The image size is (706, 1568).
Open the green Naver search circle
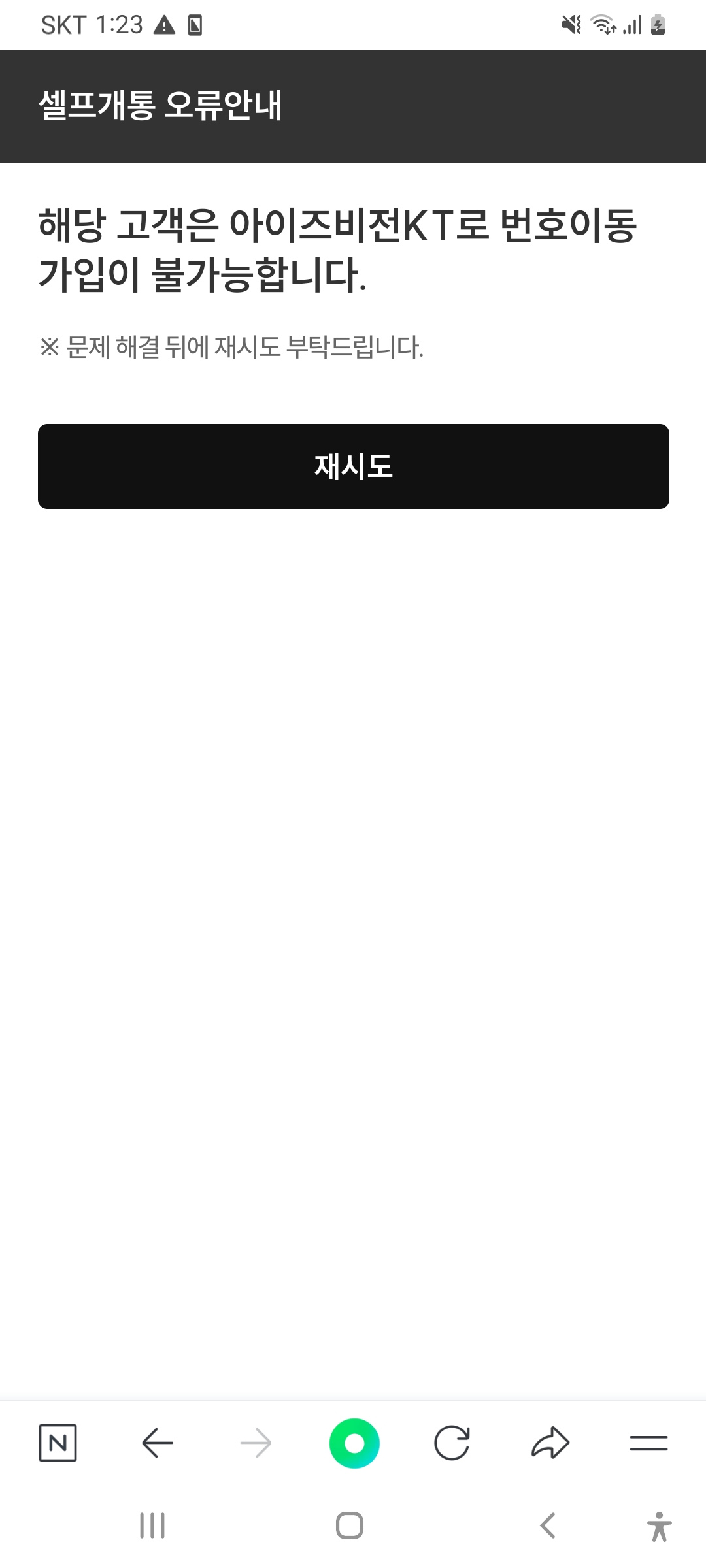[x=354, y=1443]
